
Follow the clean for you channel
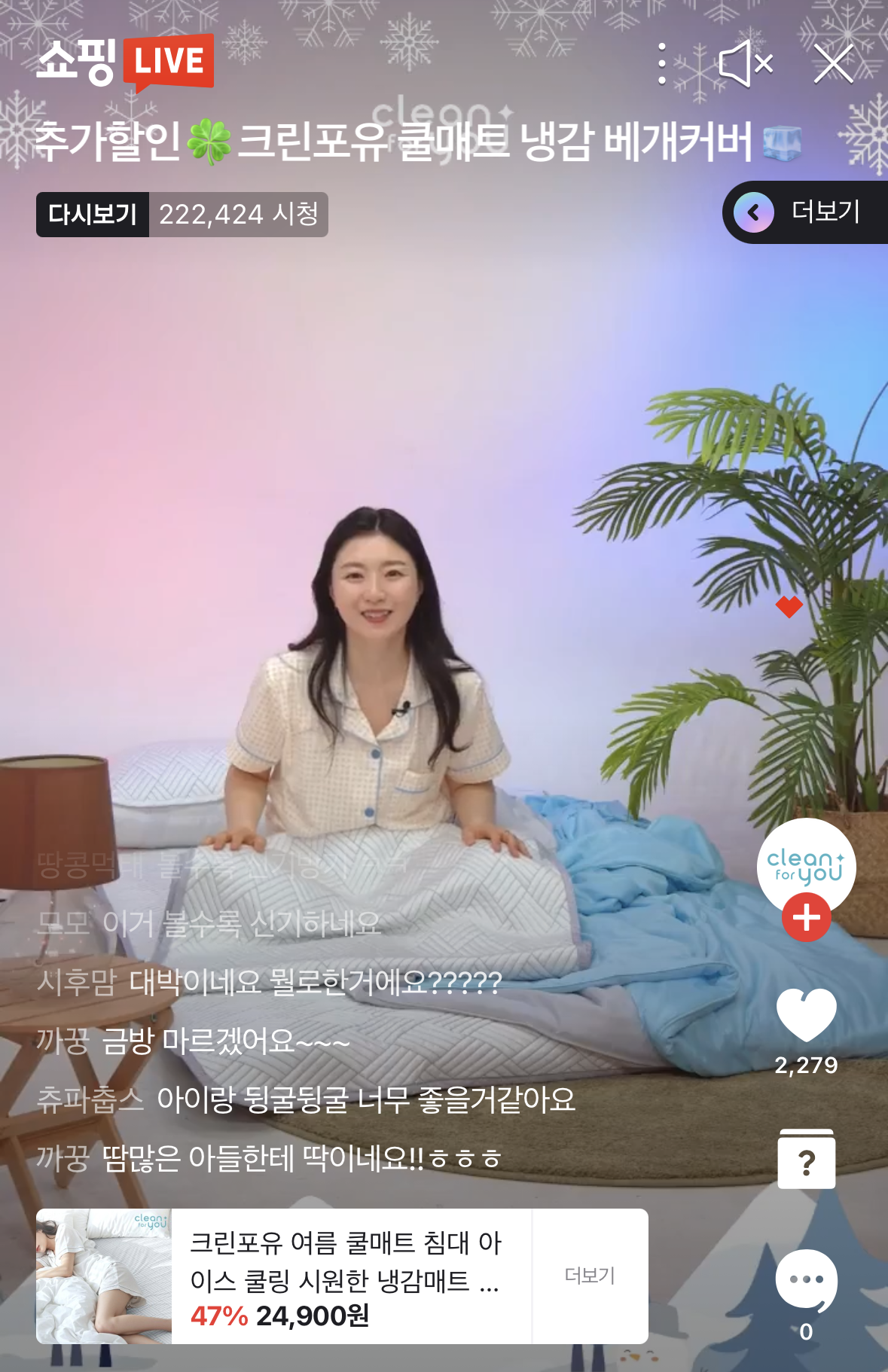coord(806,917)
